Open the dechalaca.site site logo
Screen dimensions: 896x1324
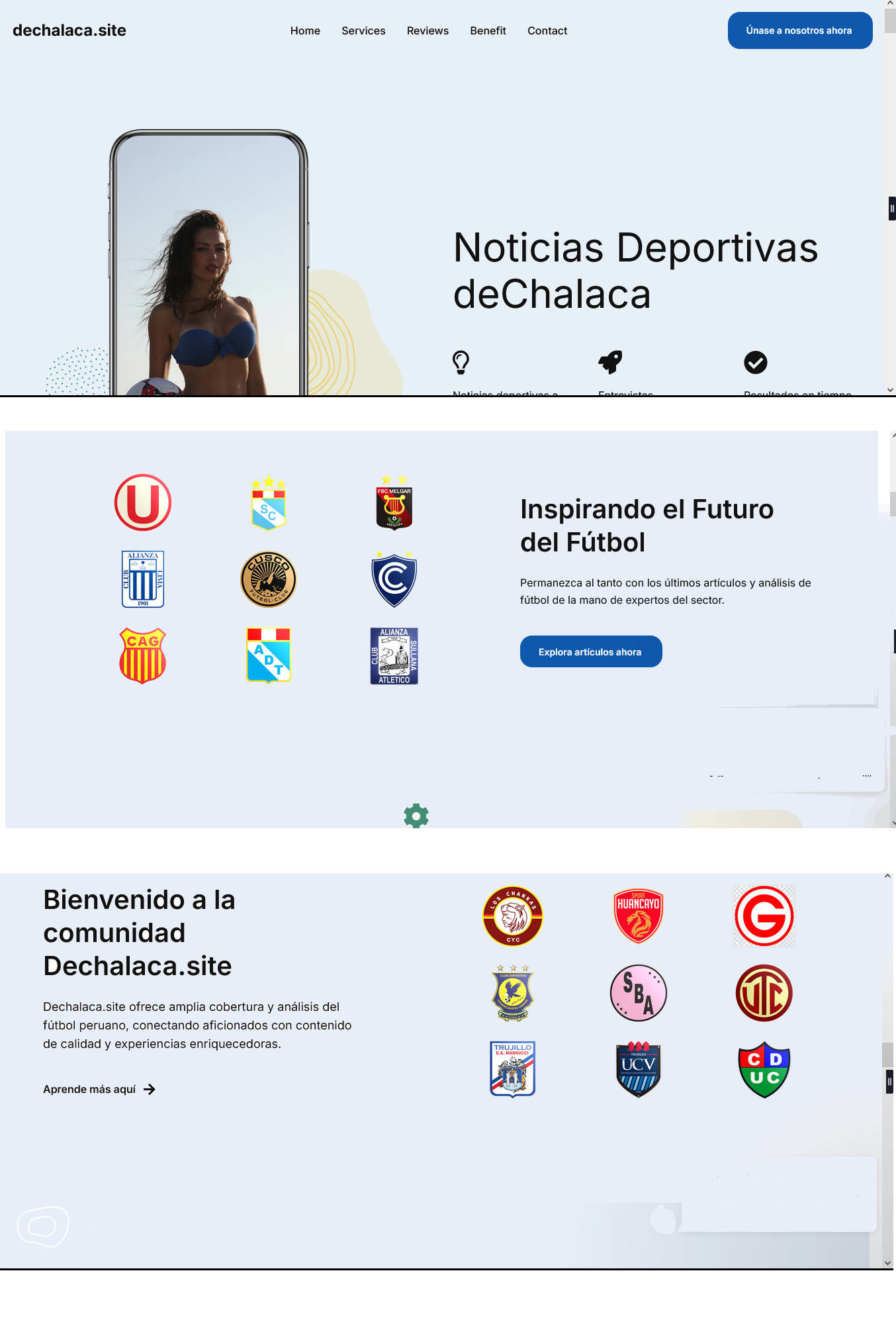[x=69, y=30]
